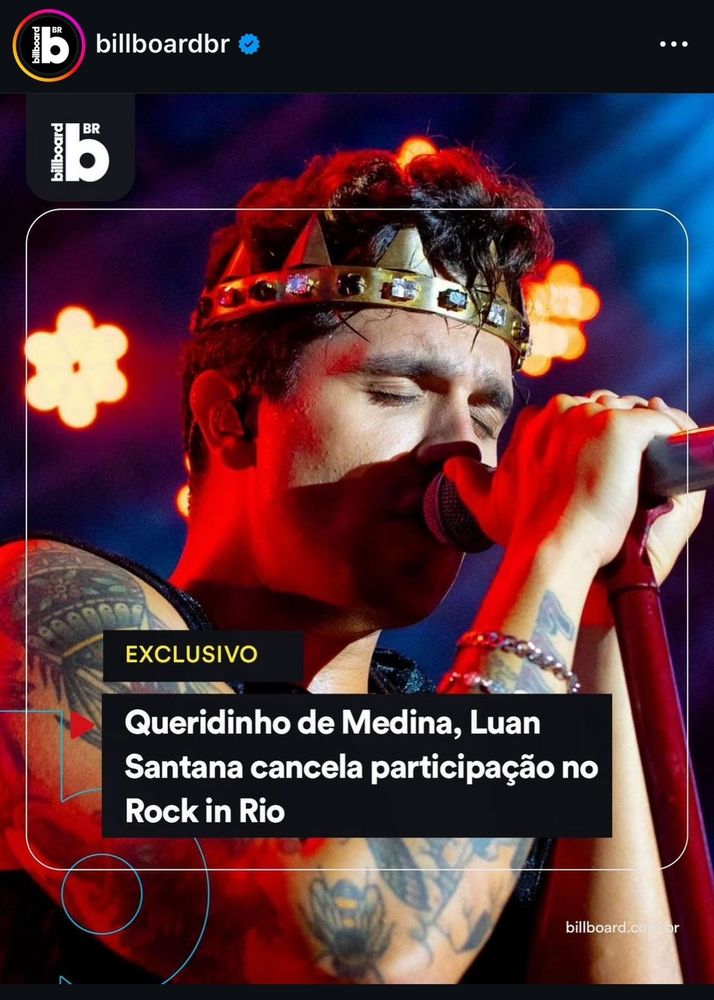Open billboardbr profile picture story

point(48,45)
